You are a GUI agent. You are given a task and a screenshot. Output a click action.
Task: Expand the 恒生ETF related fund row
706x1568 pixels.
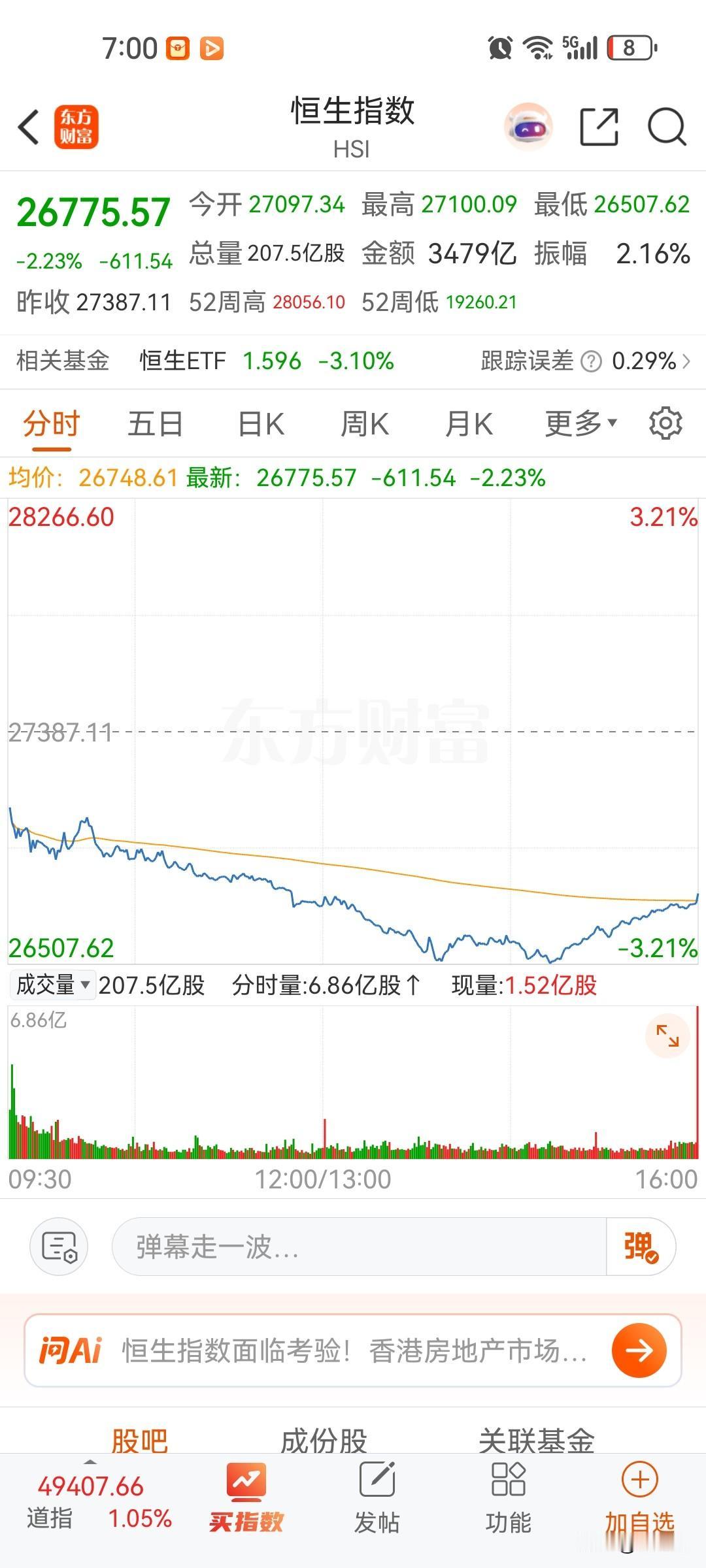pyautogui.click(x=684, y=361)
